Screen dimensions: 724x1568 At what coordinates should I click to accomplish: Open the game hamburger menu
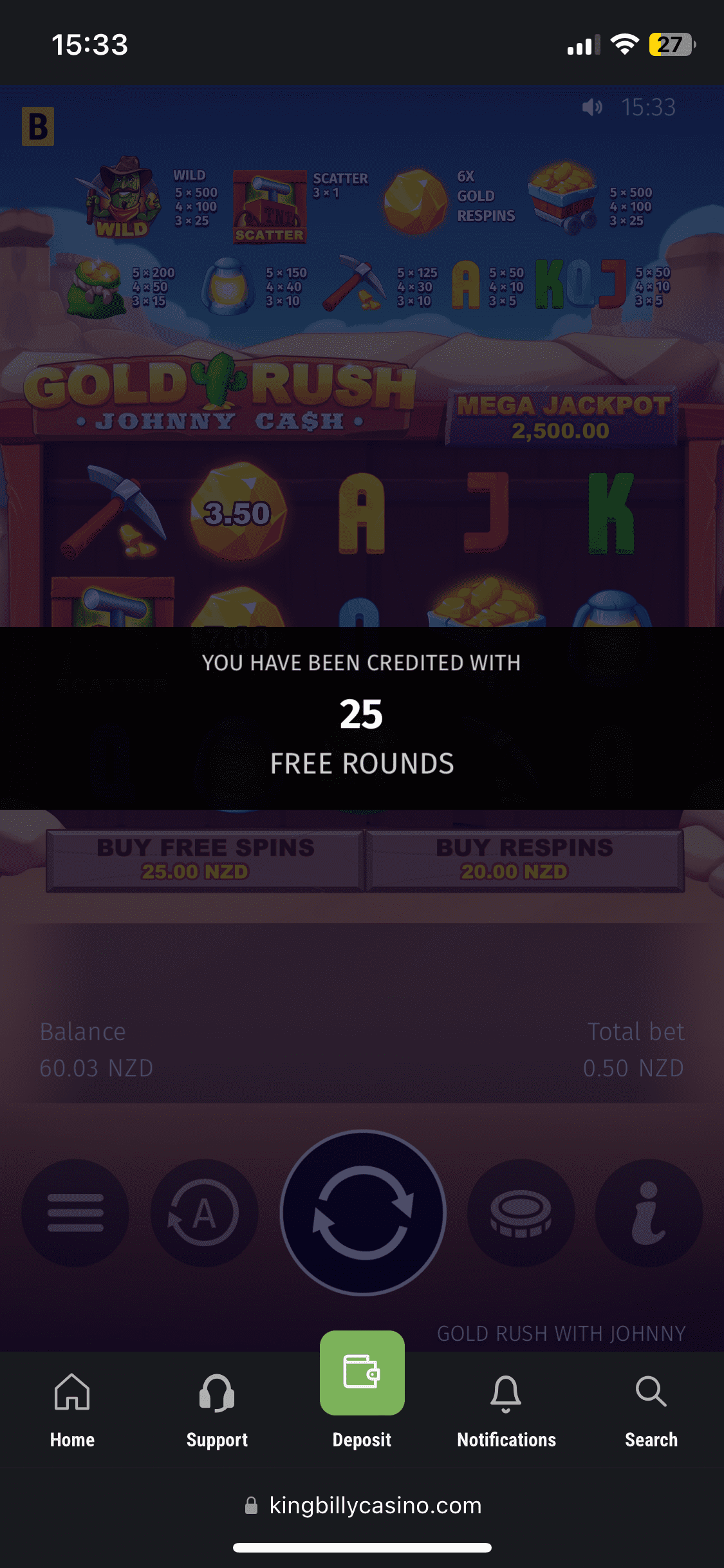[x=75, y=1213]
